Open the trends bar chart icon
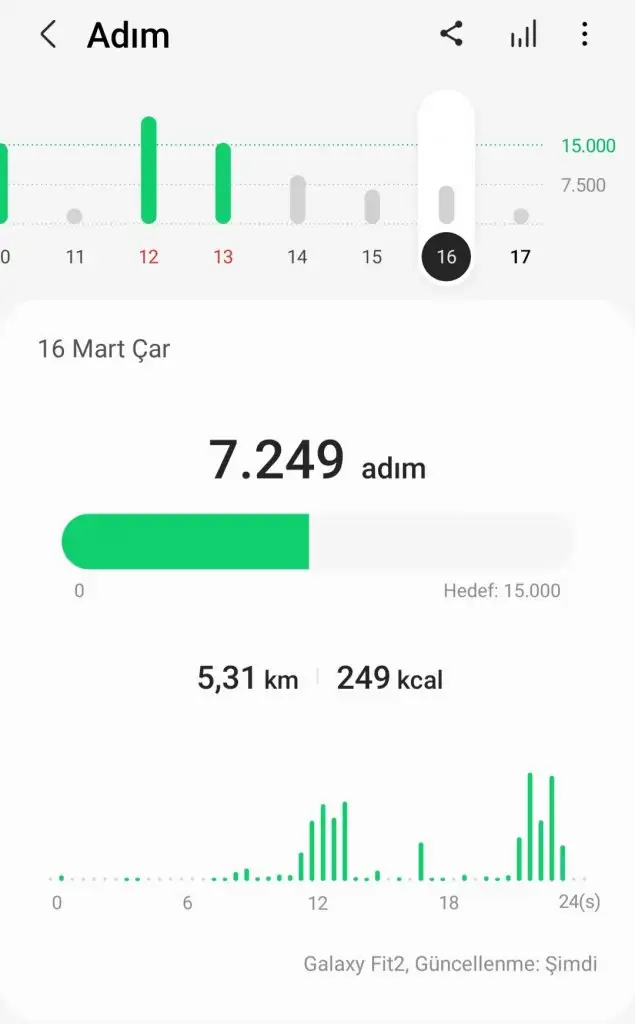This screenshot has width=635, height=1024. click(523, 34)
